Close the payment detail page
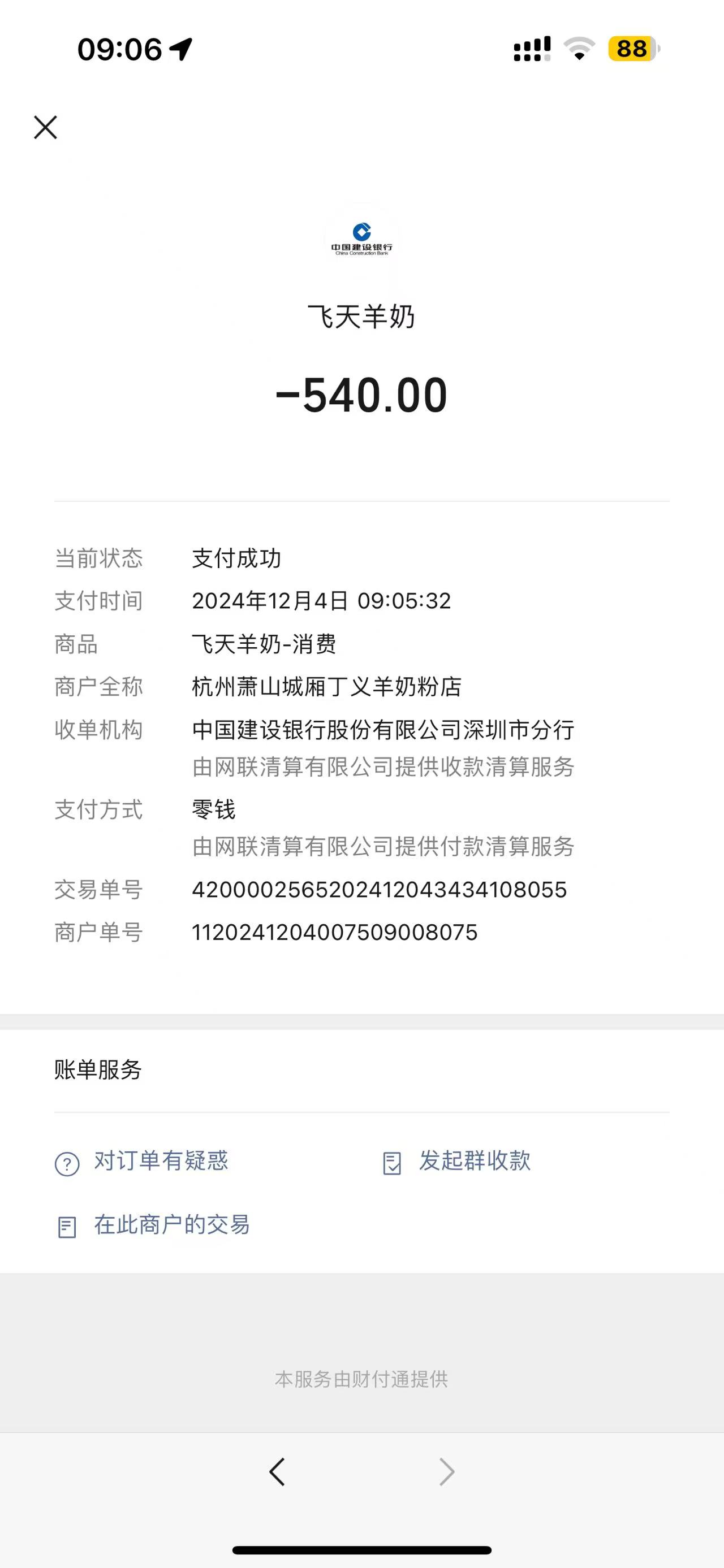 [x=46, y=128]
